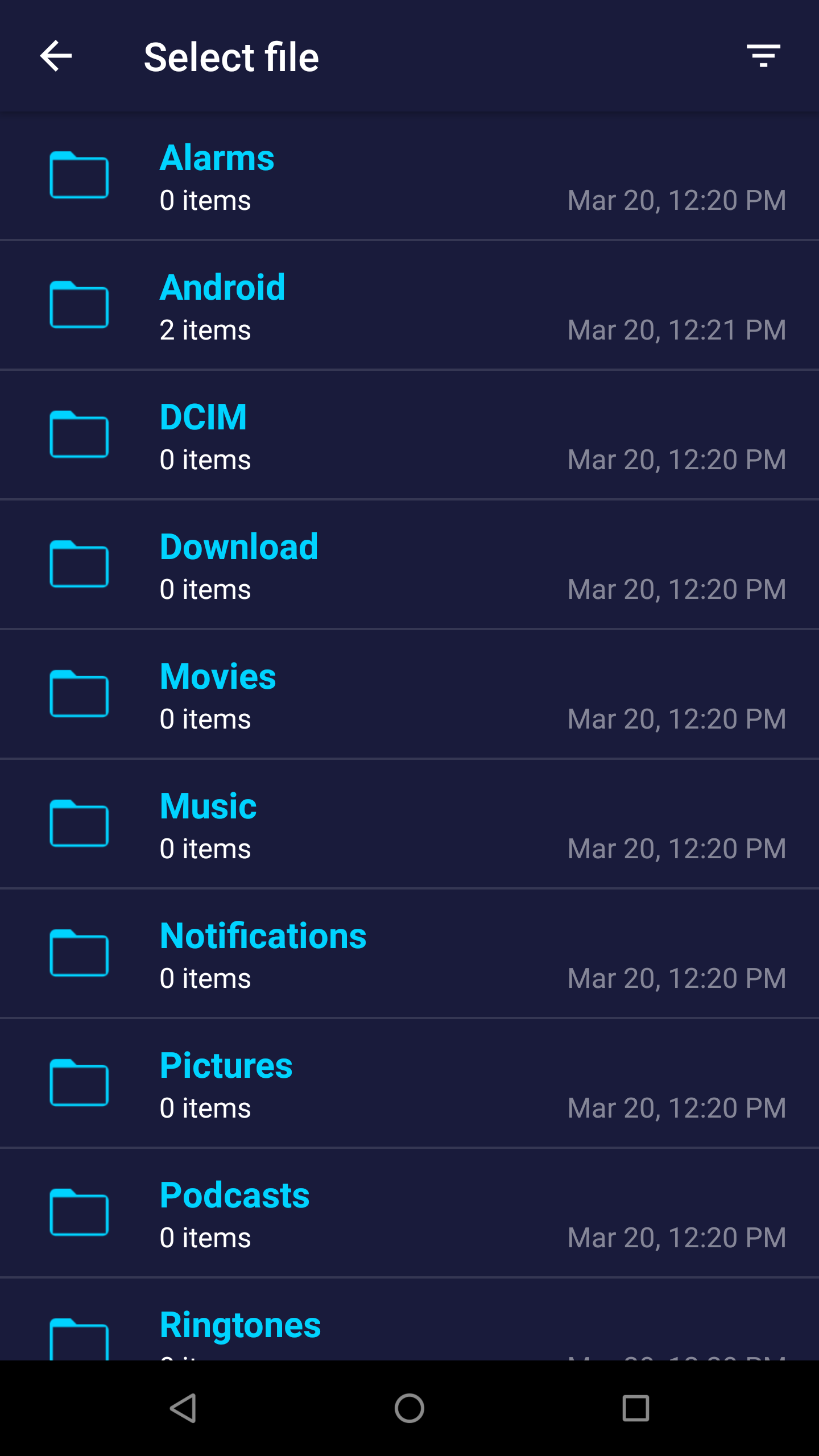Open the Android folder containing 2 items

(x=222, y=288)
